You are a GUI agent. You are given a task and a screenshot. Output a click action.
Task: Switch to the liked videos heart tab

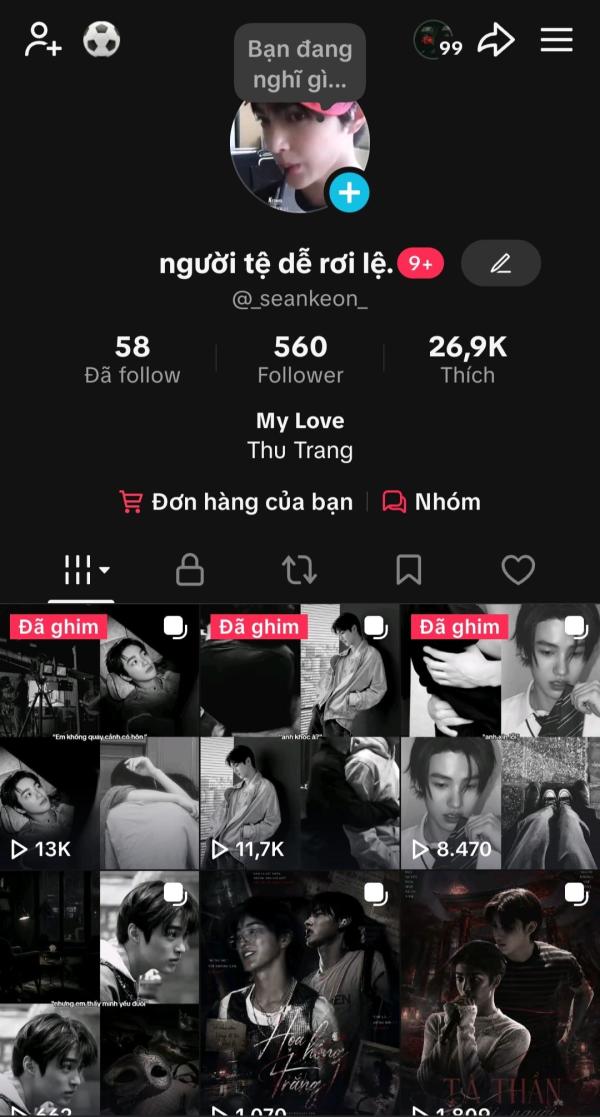click(518, 570)
